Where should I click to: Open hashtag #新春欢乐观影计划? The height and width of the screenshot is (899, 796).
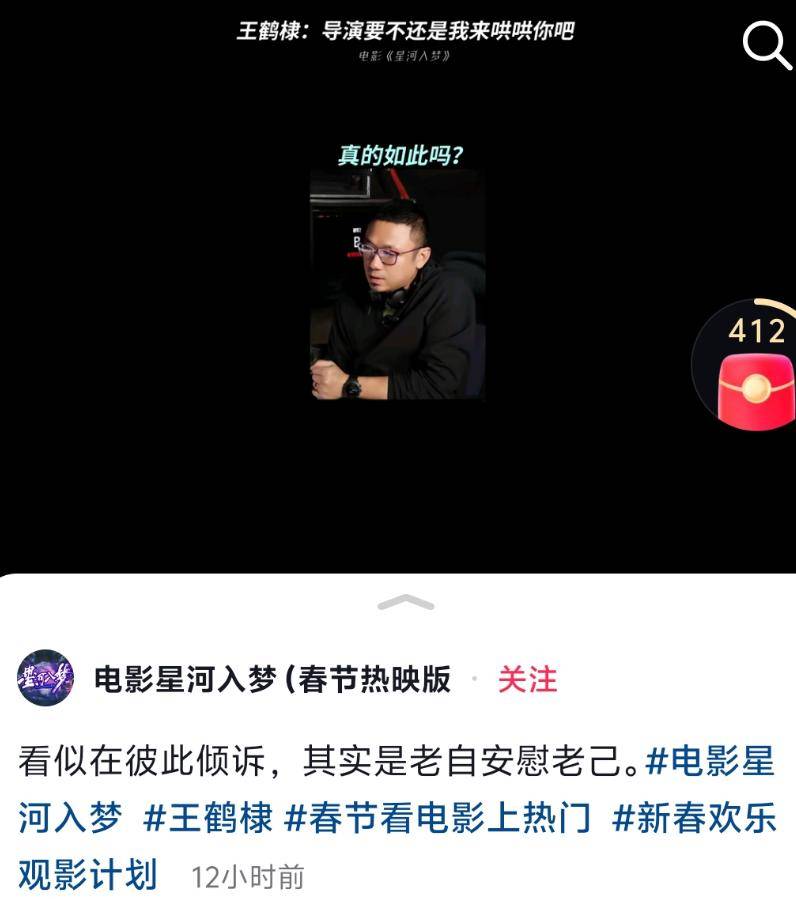(x=694, y=818)
